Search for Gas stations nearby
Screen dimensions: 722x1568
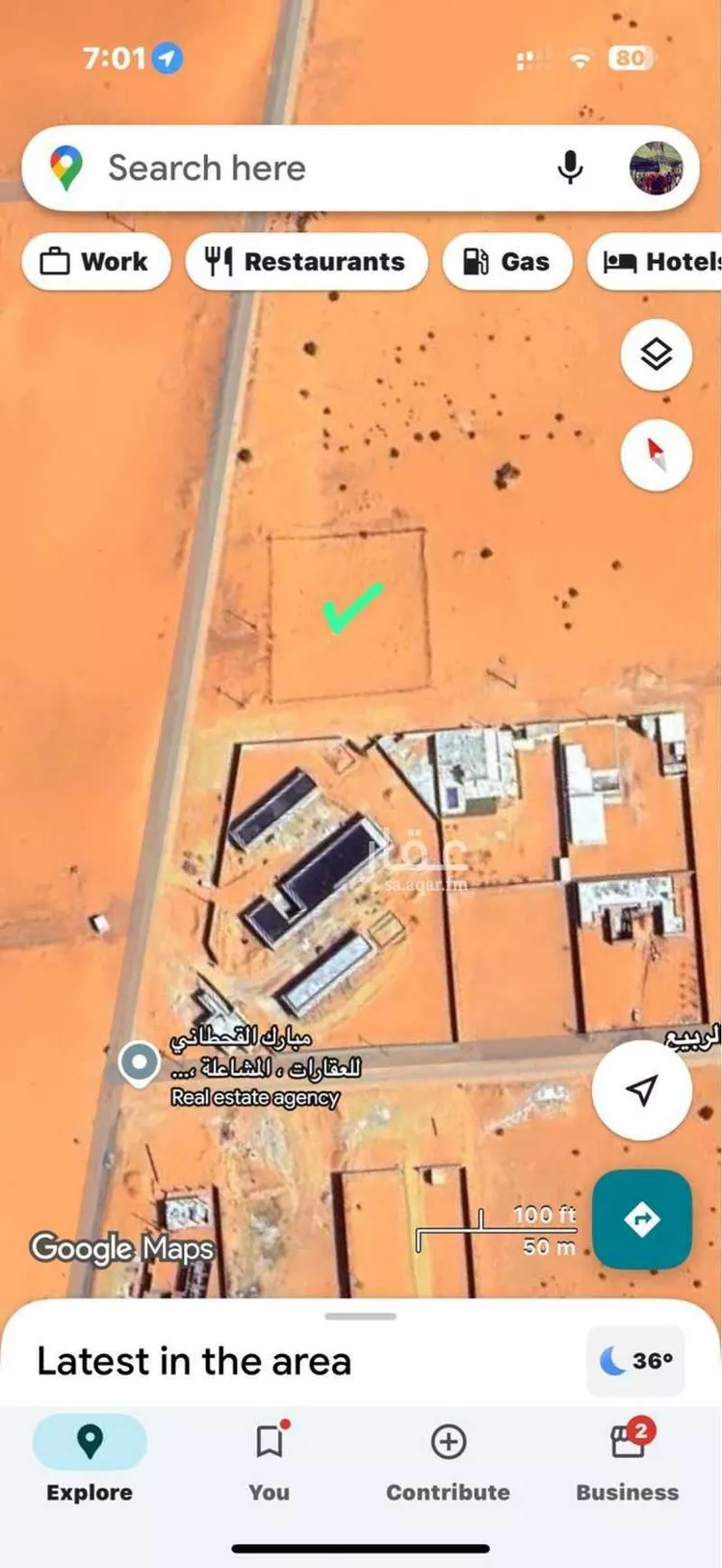507,261
